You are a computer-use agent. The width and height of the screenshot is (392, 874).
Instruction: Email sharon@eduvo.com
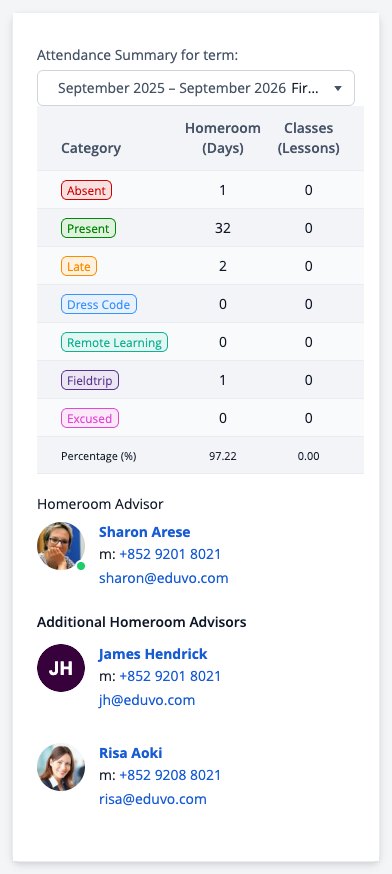tap(163, 578)
